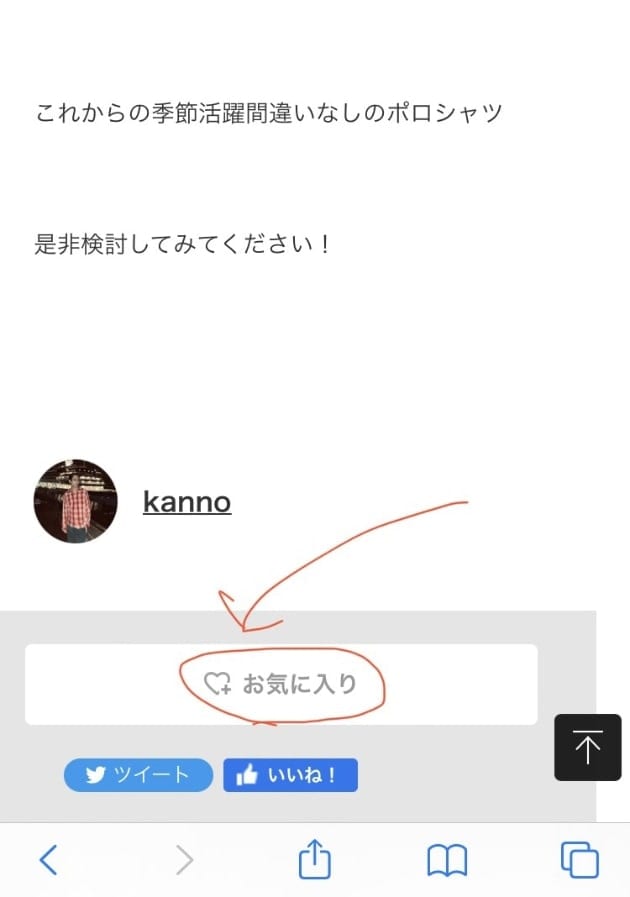Share the post via ツイート button

click(x=138, y=775)
